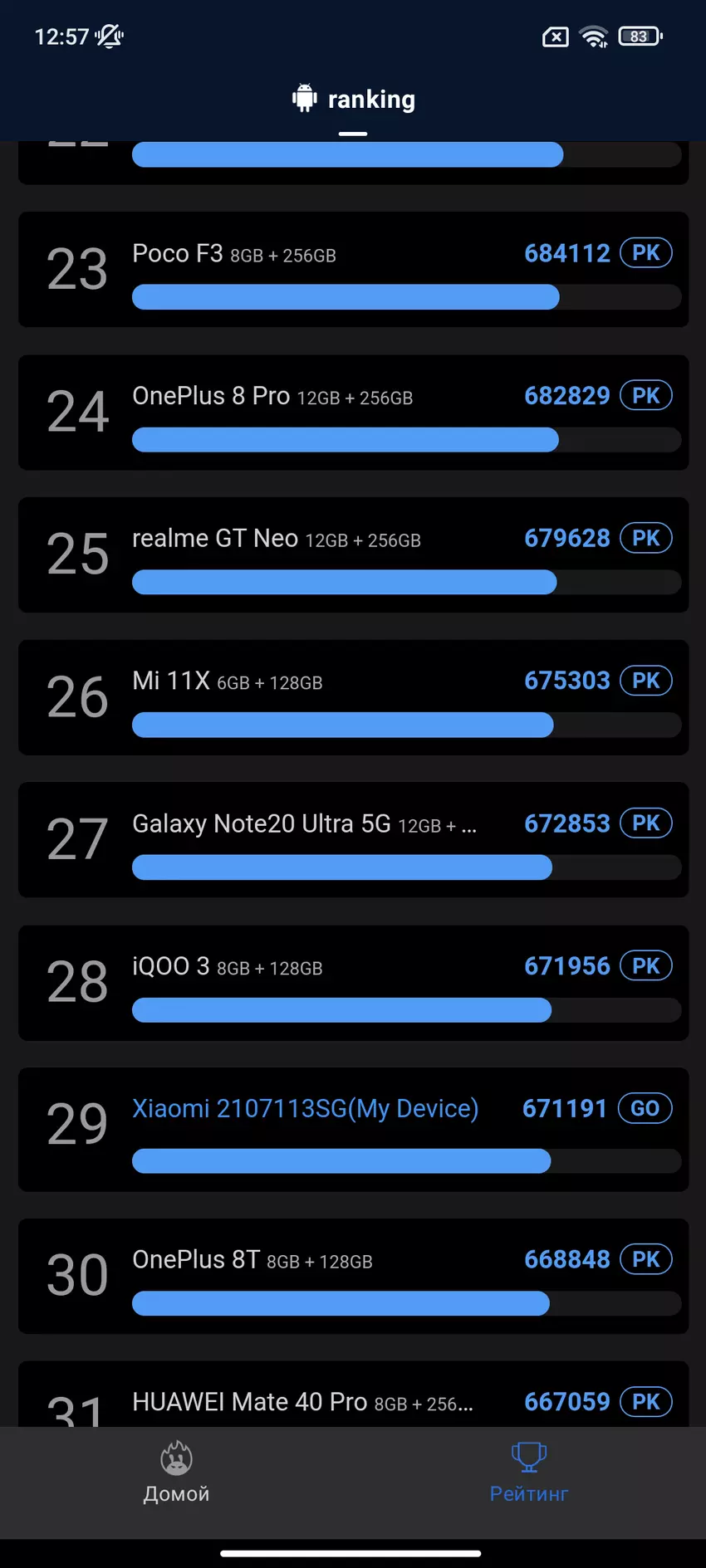Screen dimensions: 706x1568
Task: Hit PK beside iQOO 3
Action: 645,966
